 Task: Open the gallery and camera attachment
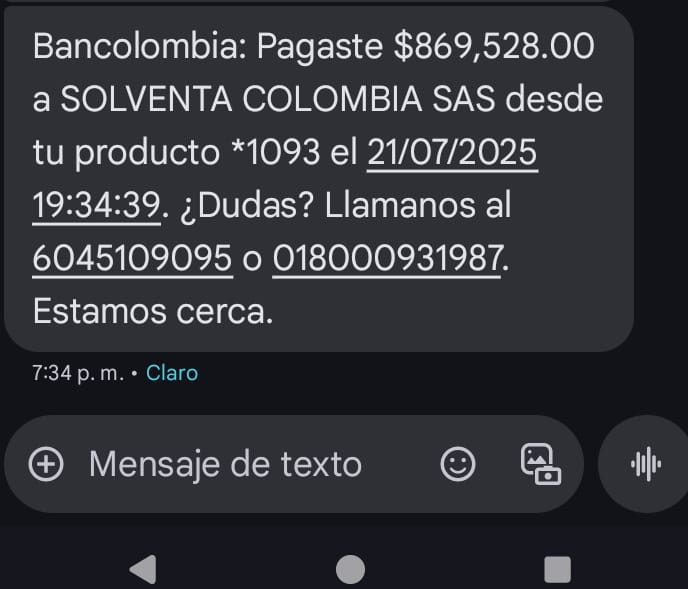[x=541, y=464]
